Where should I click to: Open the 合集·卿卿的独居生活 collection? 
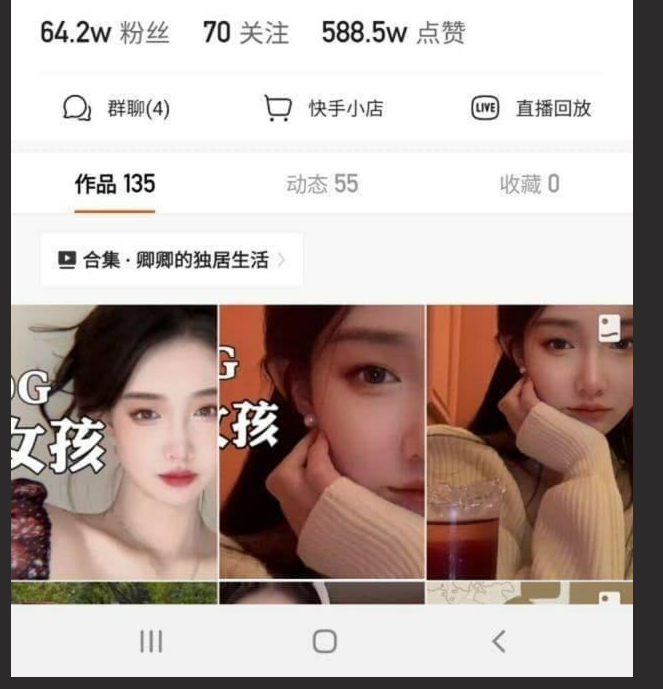(171, 260)
